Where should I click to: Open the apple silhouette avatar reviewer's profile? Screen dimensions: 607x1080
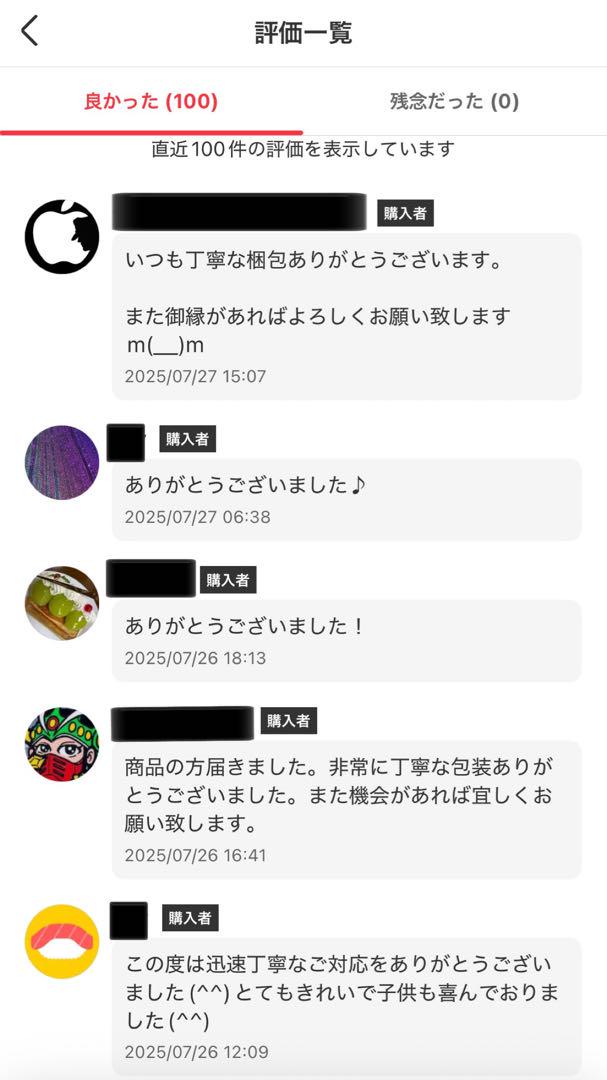[62, 237]
